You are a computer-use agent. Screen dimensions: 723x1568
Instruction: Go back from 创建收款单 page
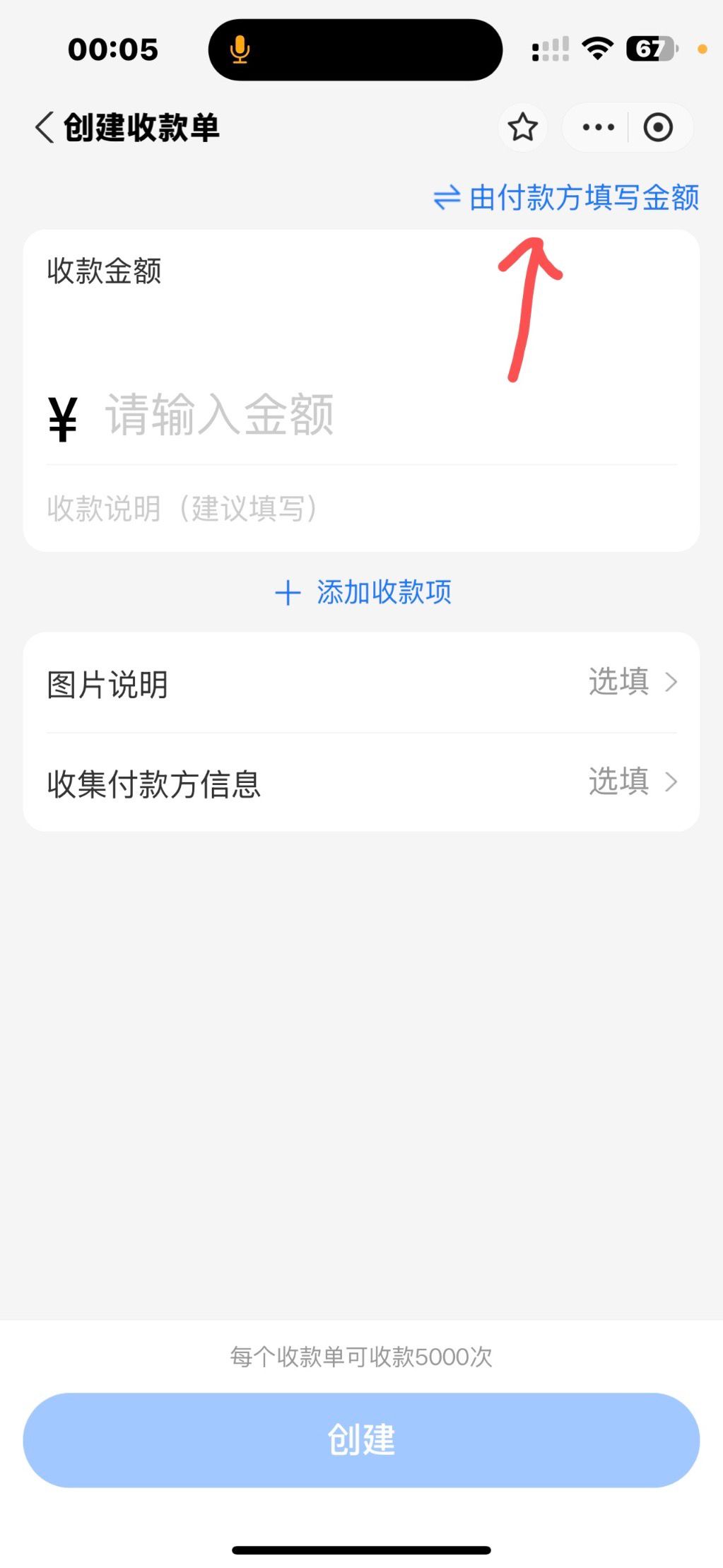(45, 128)
